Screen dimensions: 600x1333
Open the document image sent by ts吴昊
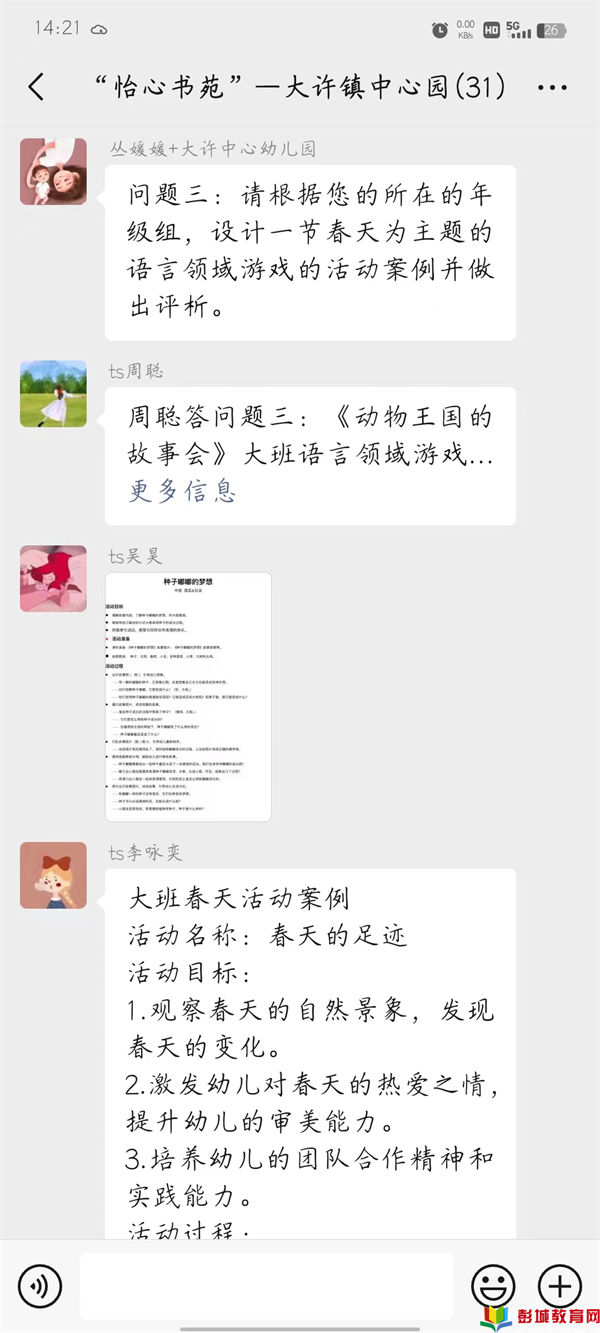coord(188,696)
